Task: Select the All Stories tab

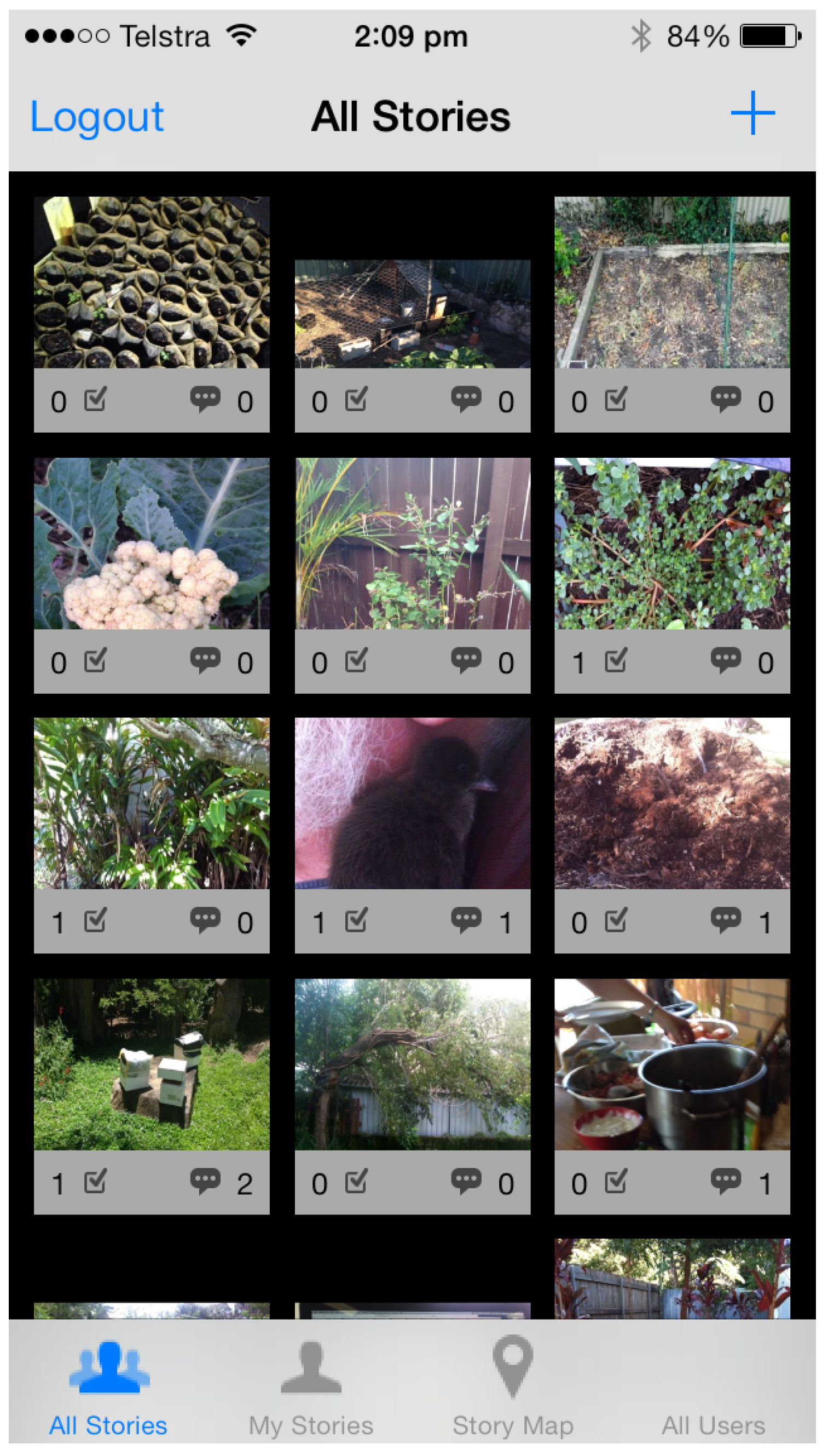Action: 108,1384
